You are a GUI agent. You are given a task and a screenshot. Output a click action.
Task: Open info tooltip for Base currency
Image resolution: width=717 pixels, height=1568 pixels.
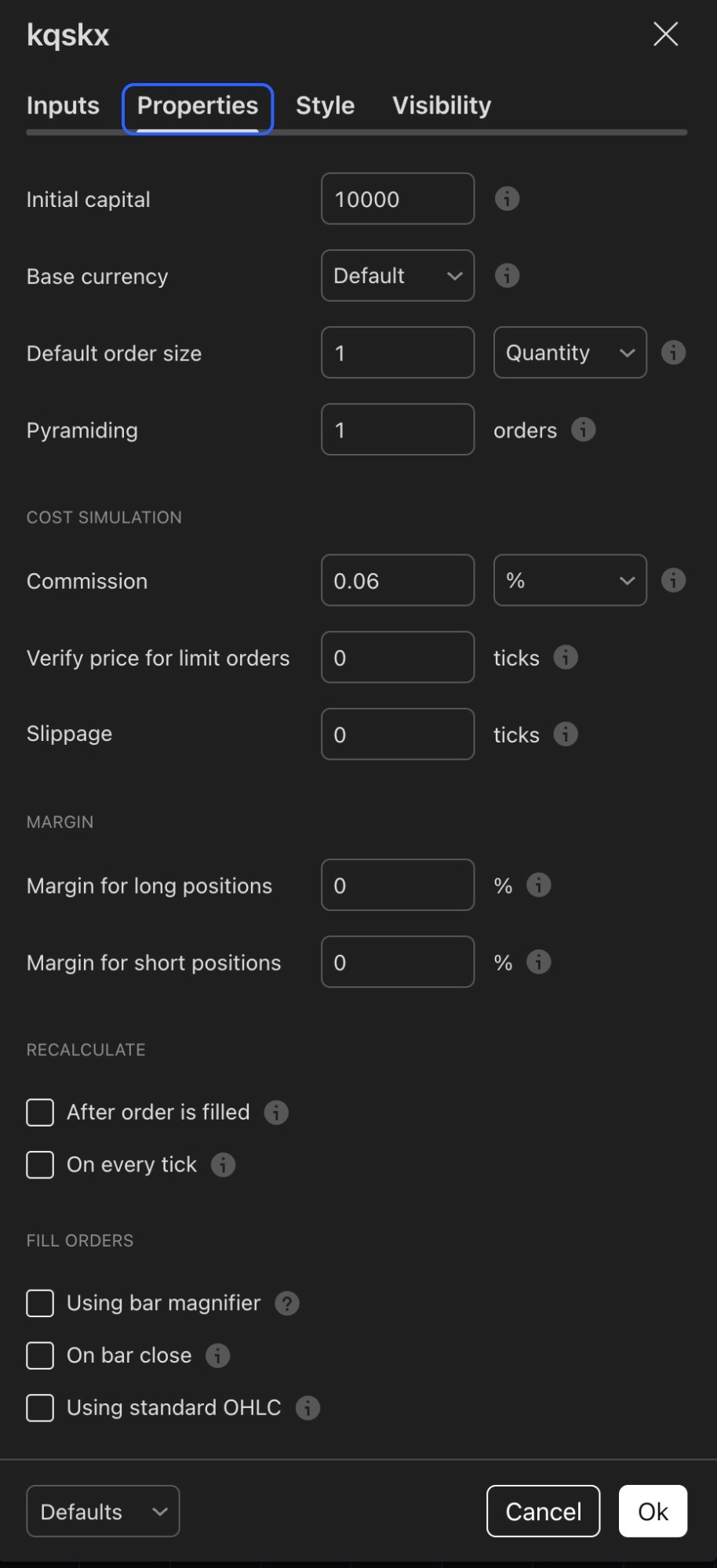tap(507, 275)
